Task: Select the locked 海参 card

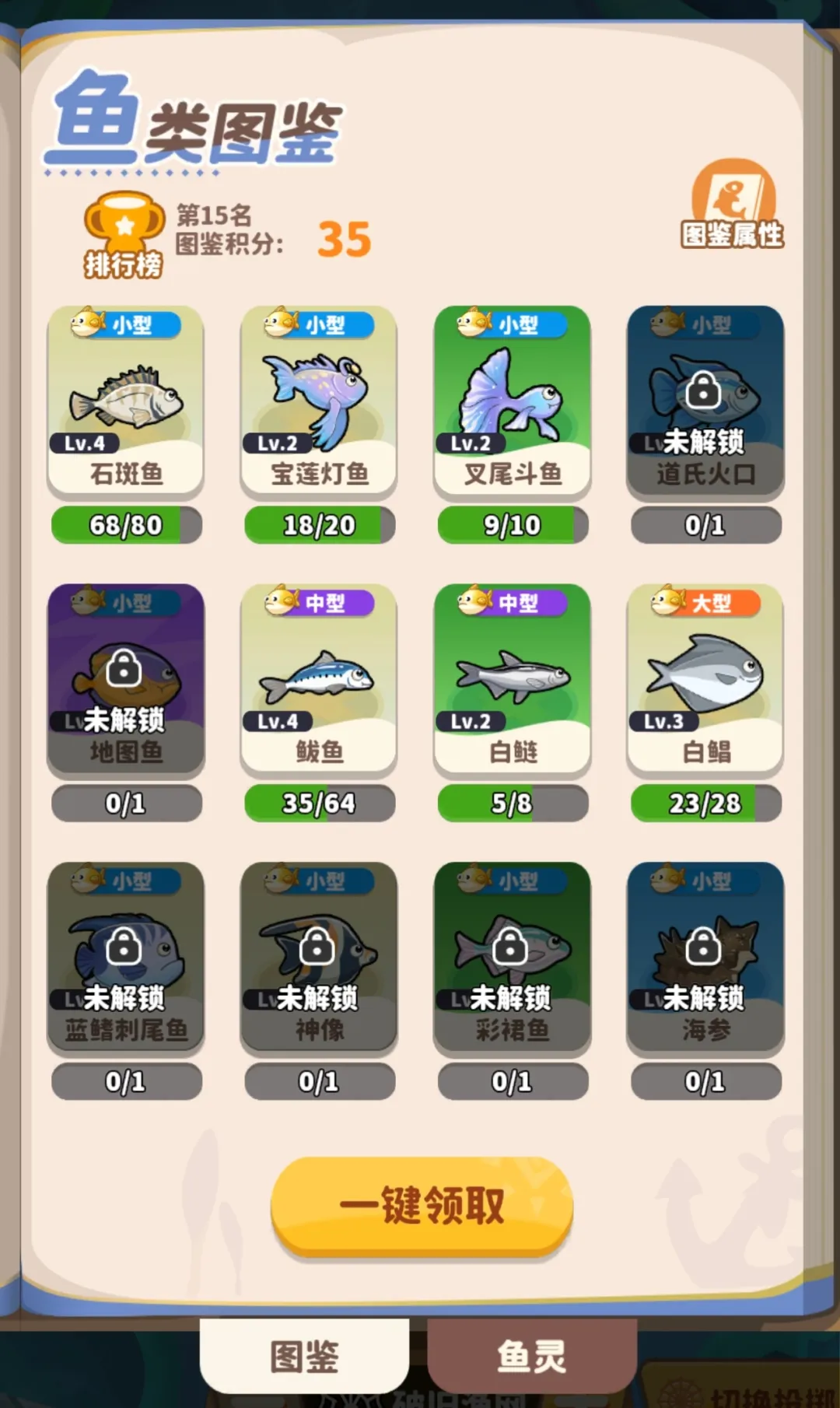Action: (x=705, y=958)
